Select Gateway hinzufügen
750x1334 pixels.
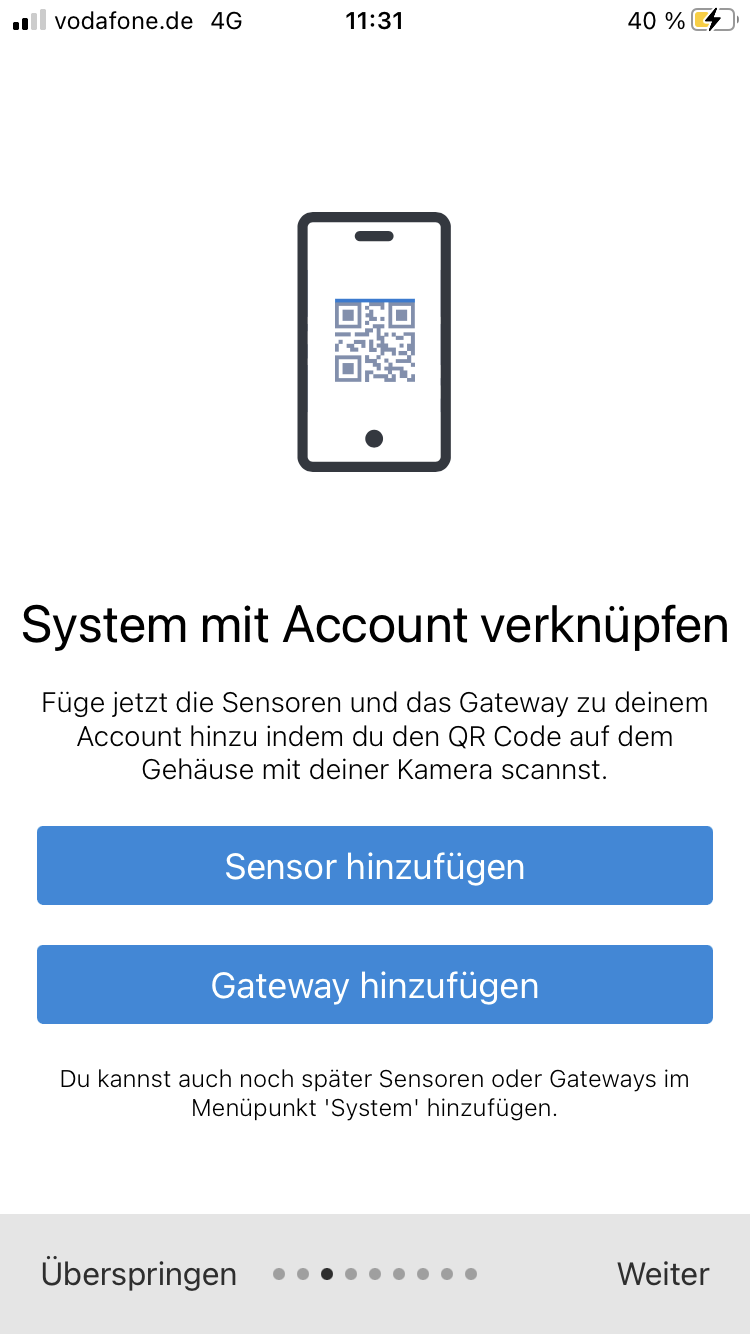(375, 985)
